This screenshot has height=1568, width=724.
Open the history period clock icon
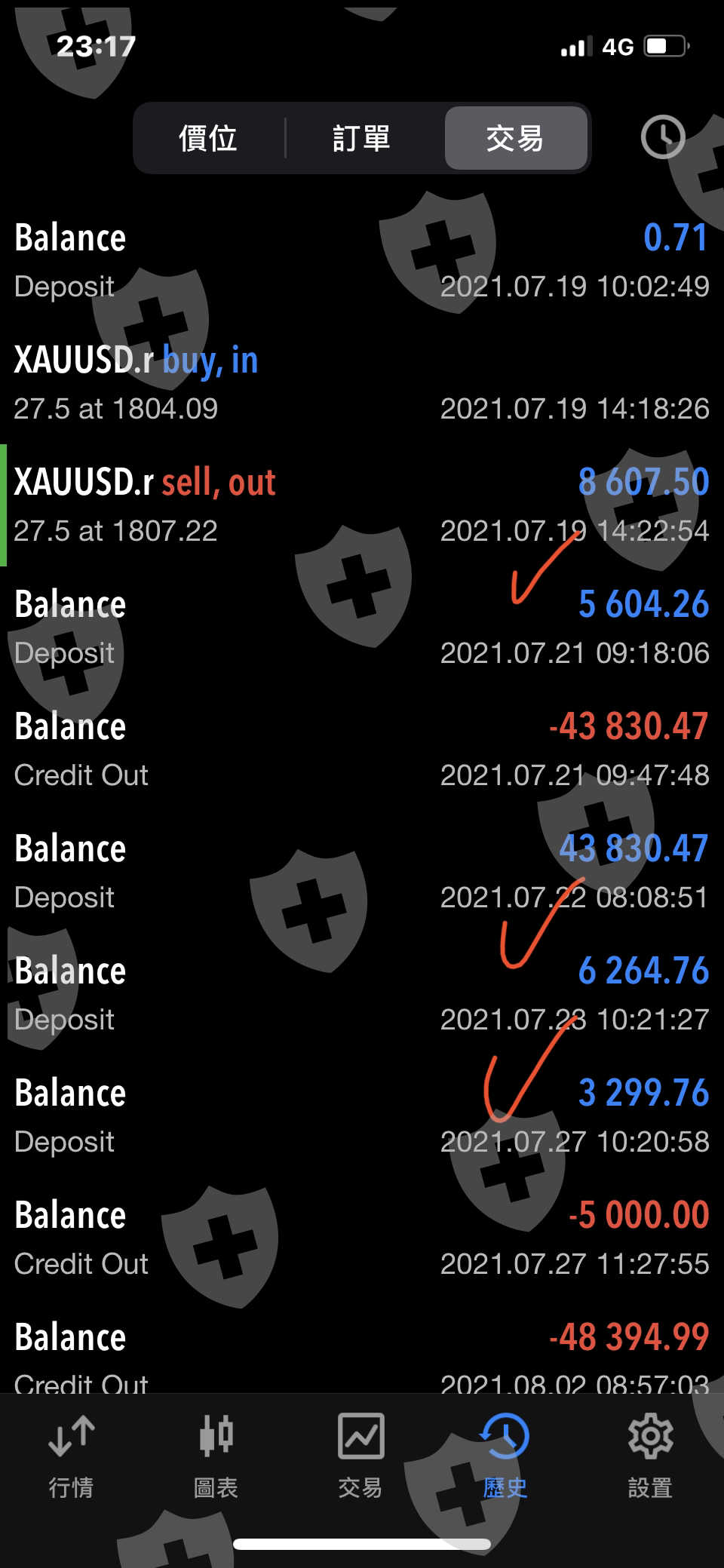tap(663, 137)
